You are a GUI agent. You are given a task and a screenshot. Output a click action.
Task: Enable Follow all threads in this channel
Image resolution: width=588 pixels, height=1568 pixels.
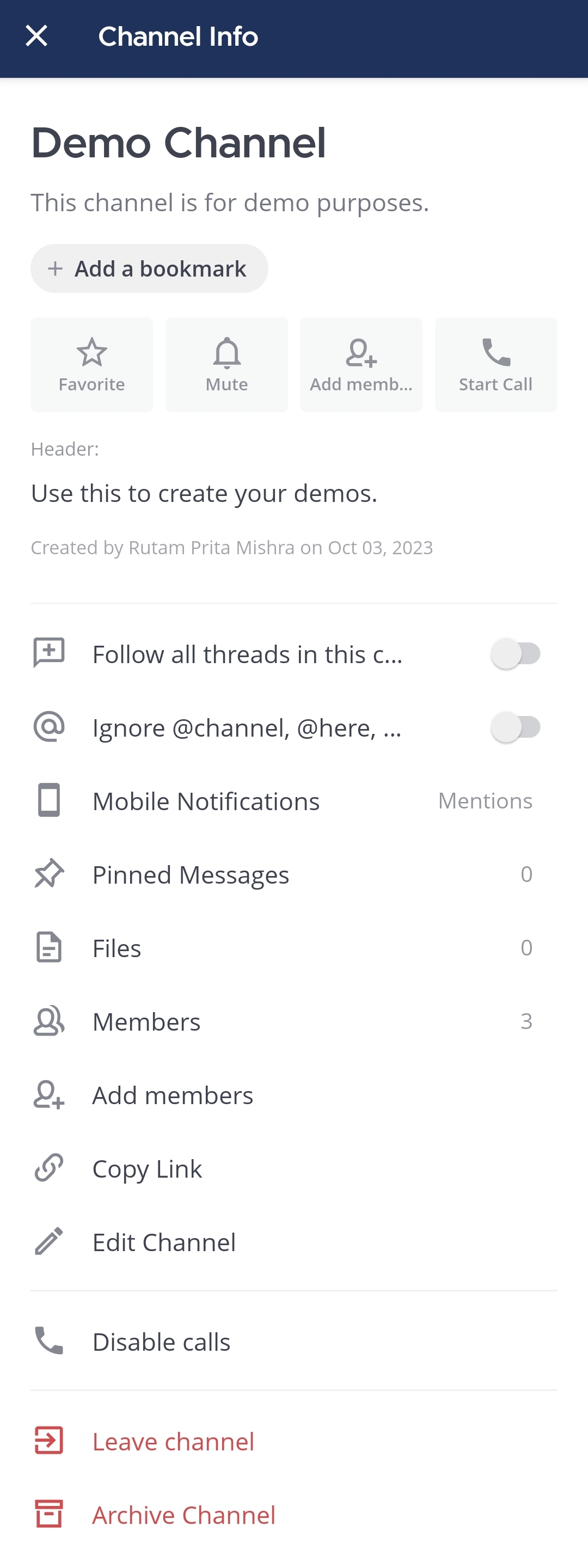pyautogui.click(x=517, y=654)
